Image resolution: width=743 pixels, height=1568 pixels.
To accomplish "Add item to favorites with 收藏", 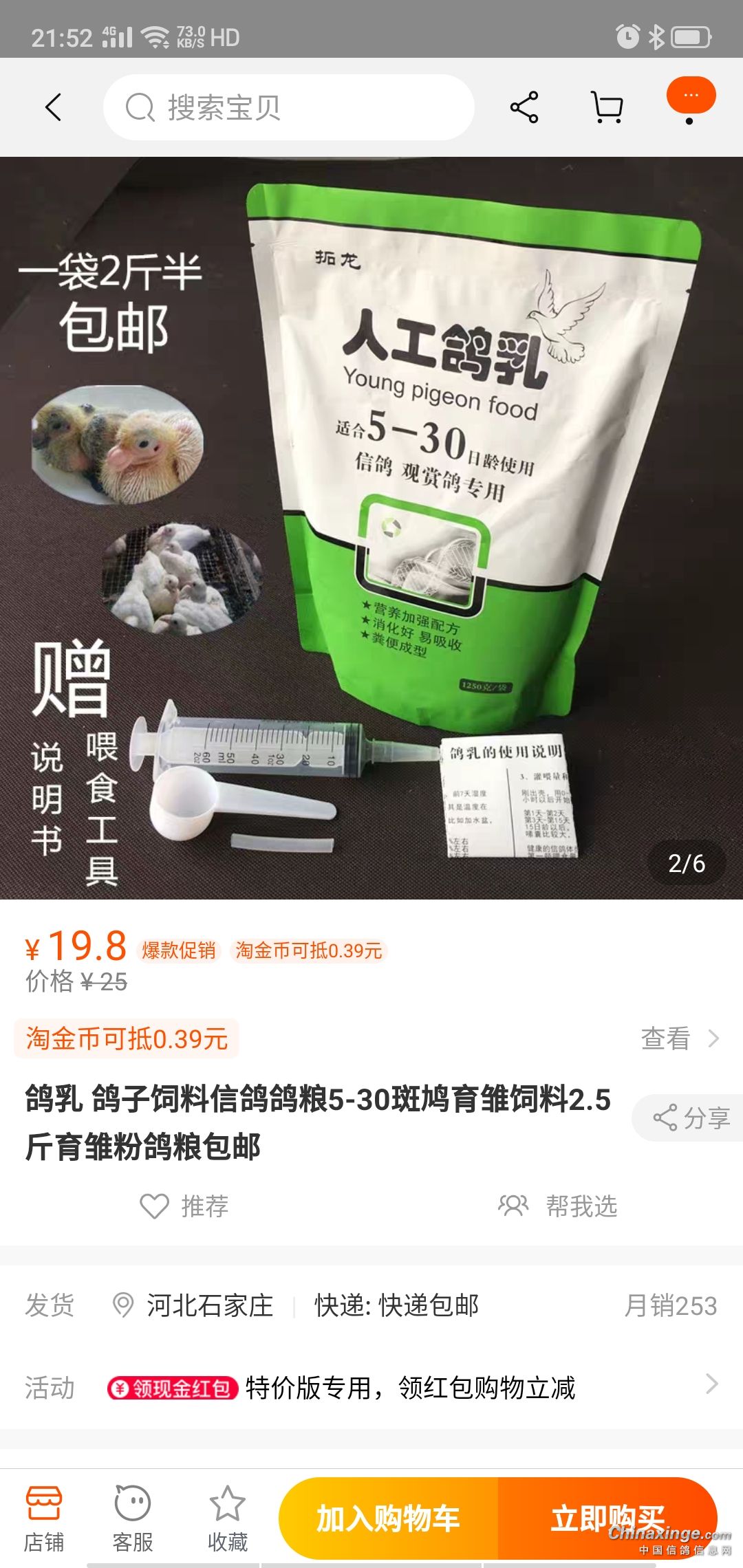I will pos(228,1518).
